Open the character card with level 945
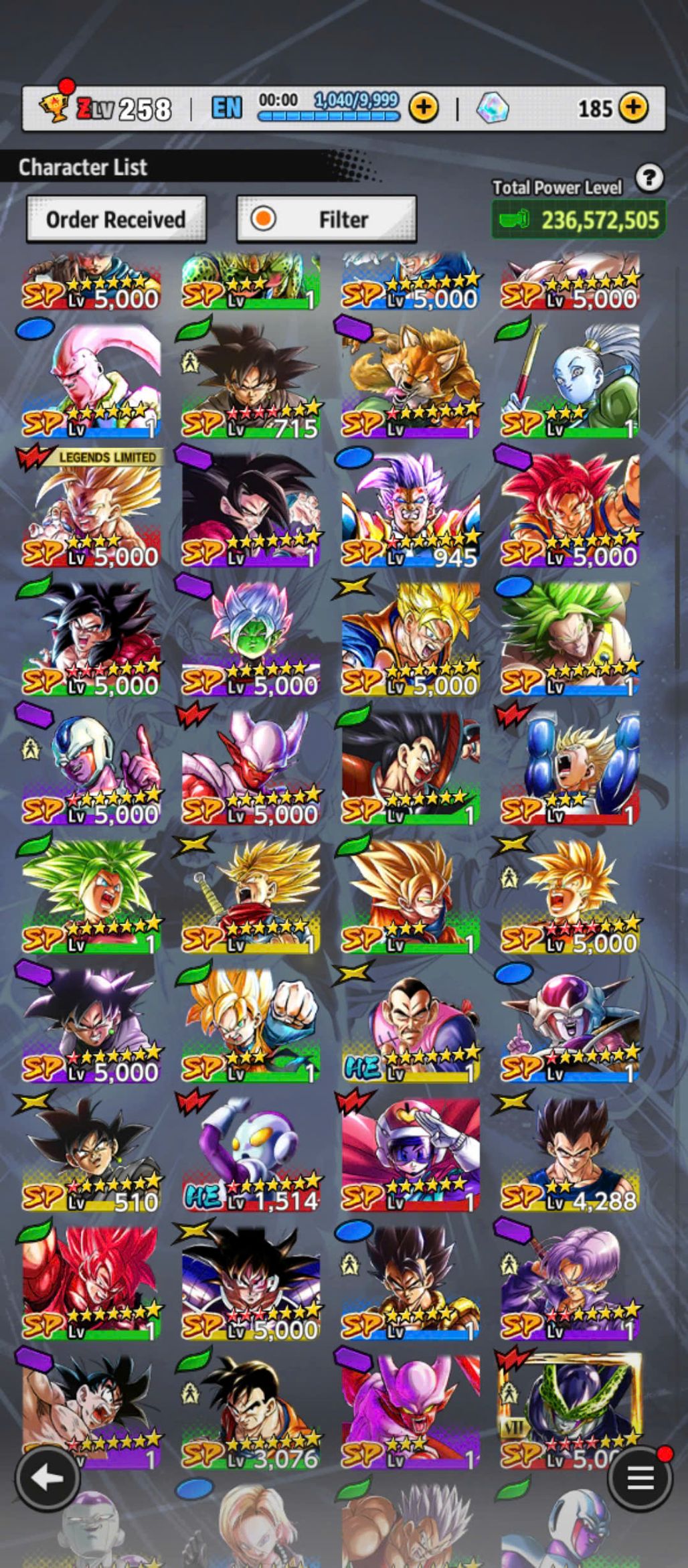Viewport: 688px width, 1568px height. pos(410,509)
